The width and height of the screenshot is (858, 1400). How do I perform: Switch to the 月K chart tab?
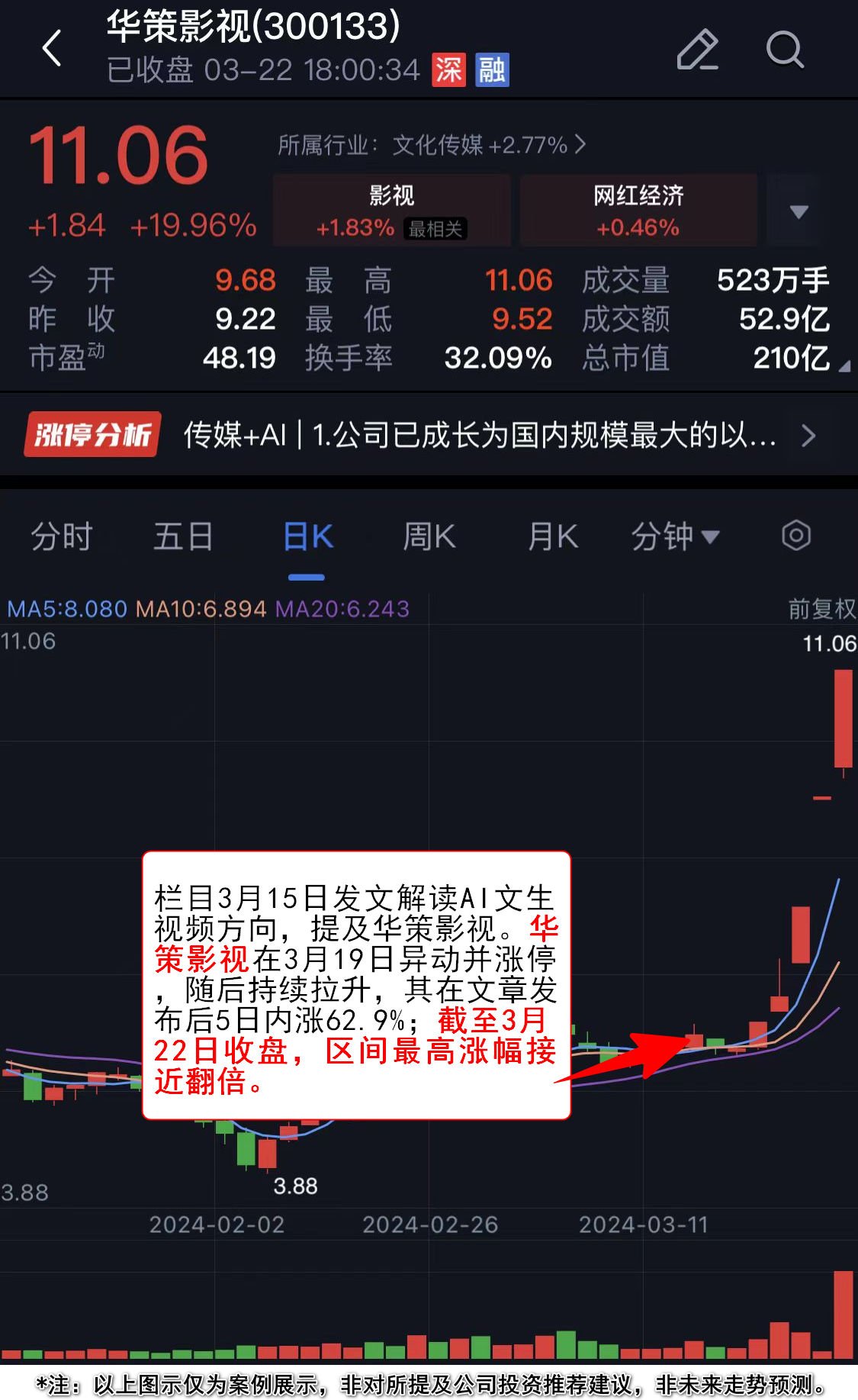pos(552,536)
